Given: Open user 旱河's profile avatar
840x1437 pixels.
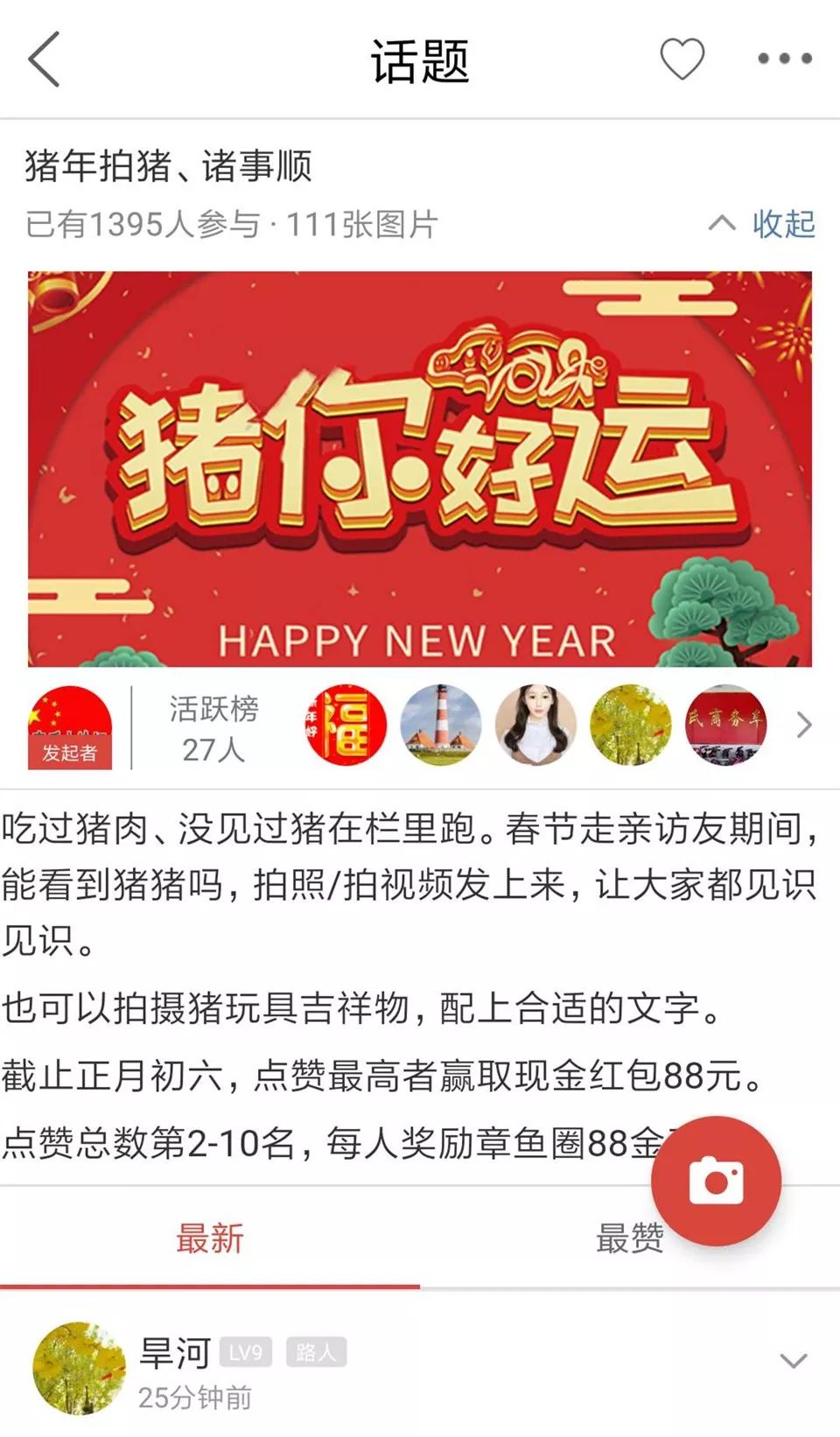Looking at the screenshot, I should [x=79, y=1368].
